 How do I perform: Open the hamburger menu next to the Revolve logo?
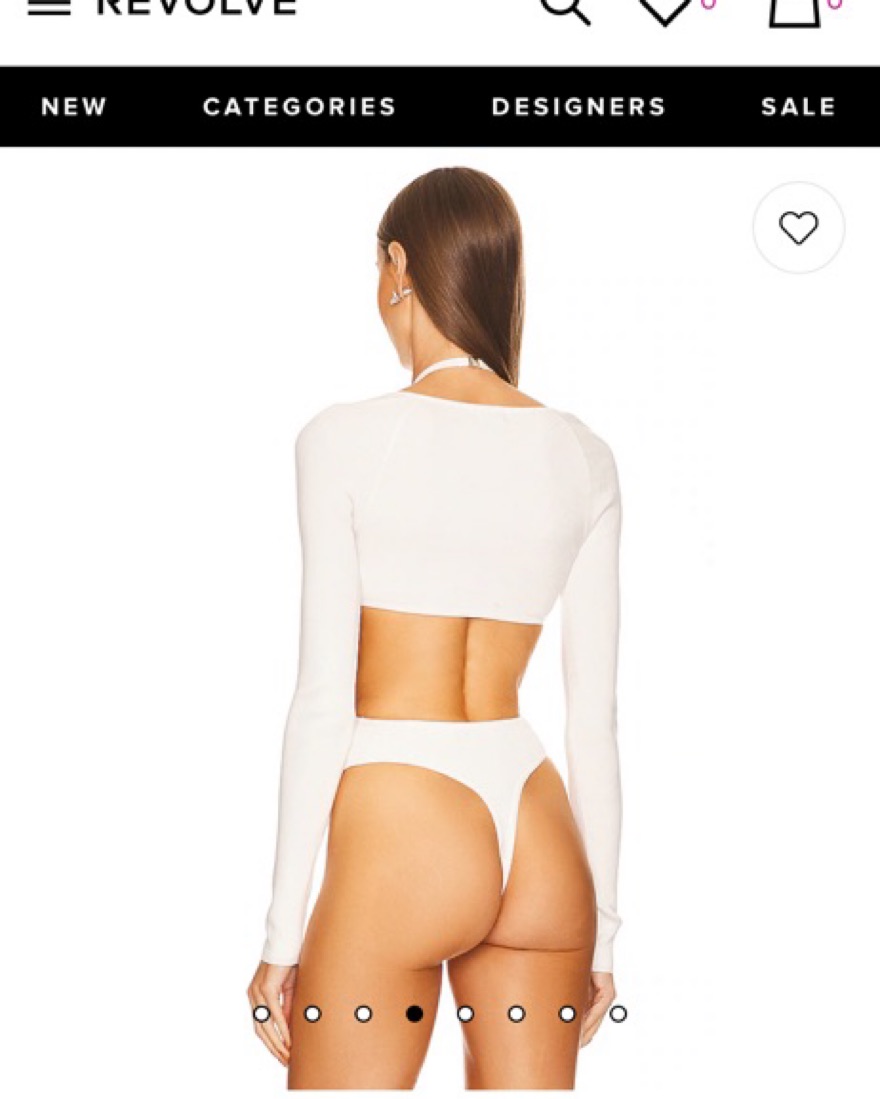point(48,8)
